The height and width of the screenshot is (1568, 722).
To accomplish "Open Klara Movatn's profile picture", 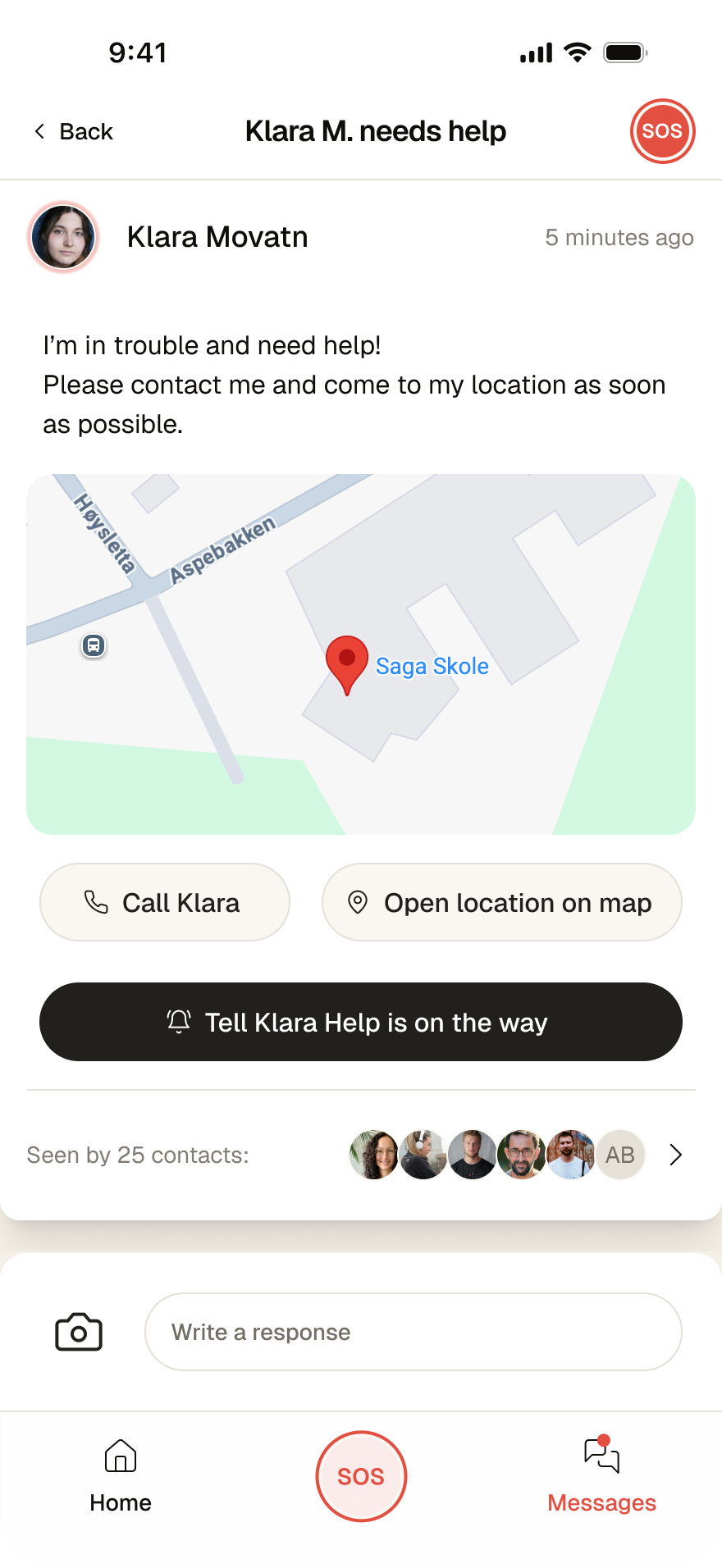I will click(63, 237).
